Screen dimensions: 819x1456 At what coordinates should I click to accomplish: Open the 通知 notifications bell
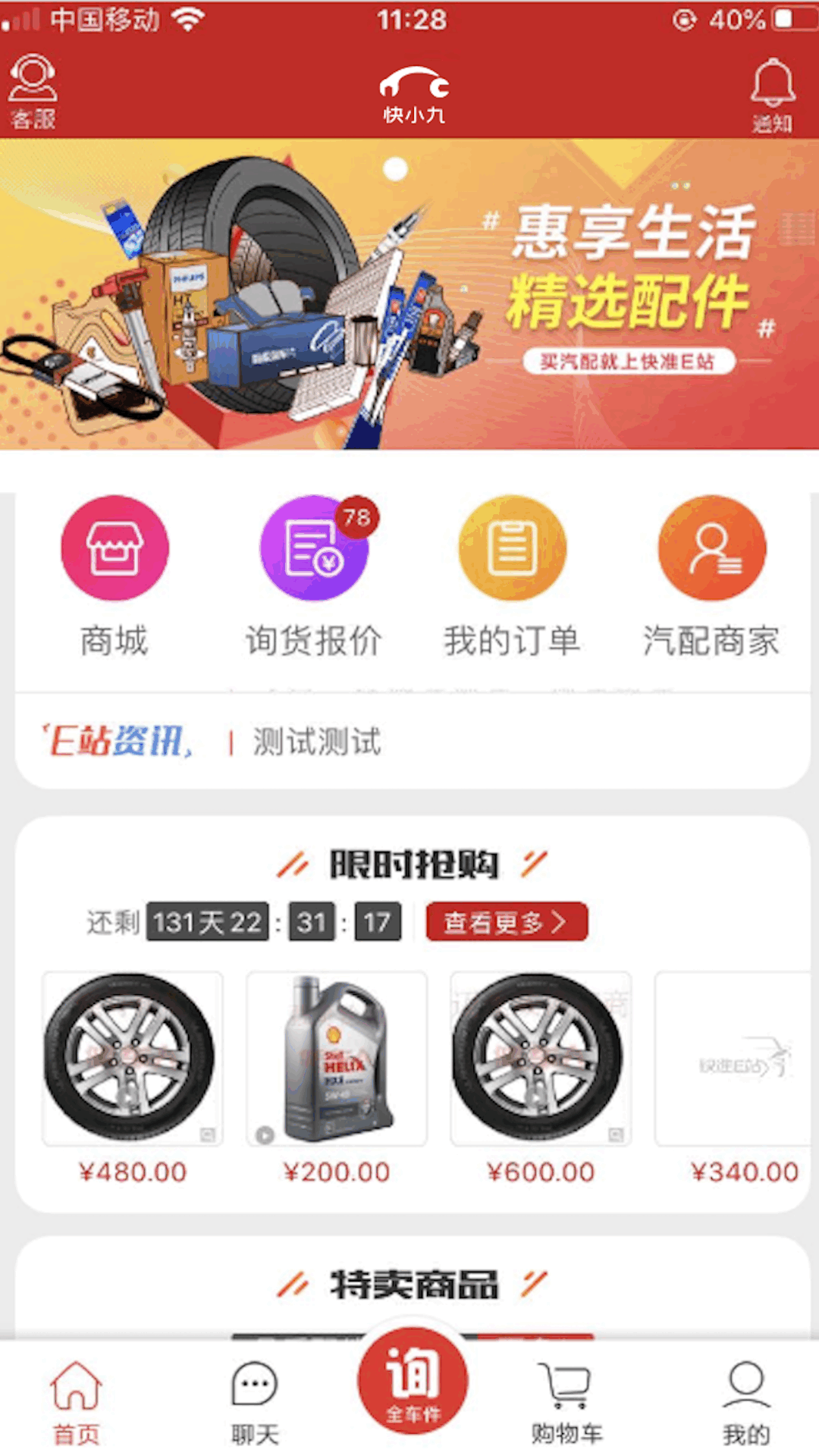pos(772,94)
